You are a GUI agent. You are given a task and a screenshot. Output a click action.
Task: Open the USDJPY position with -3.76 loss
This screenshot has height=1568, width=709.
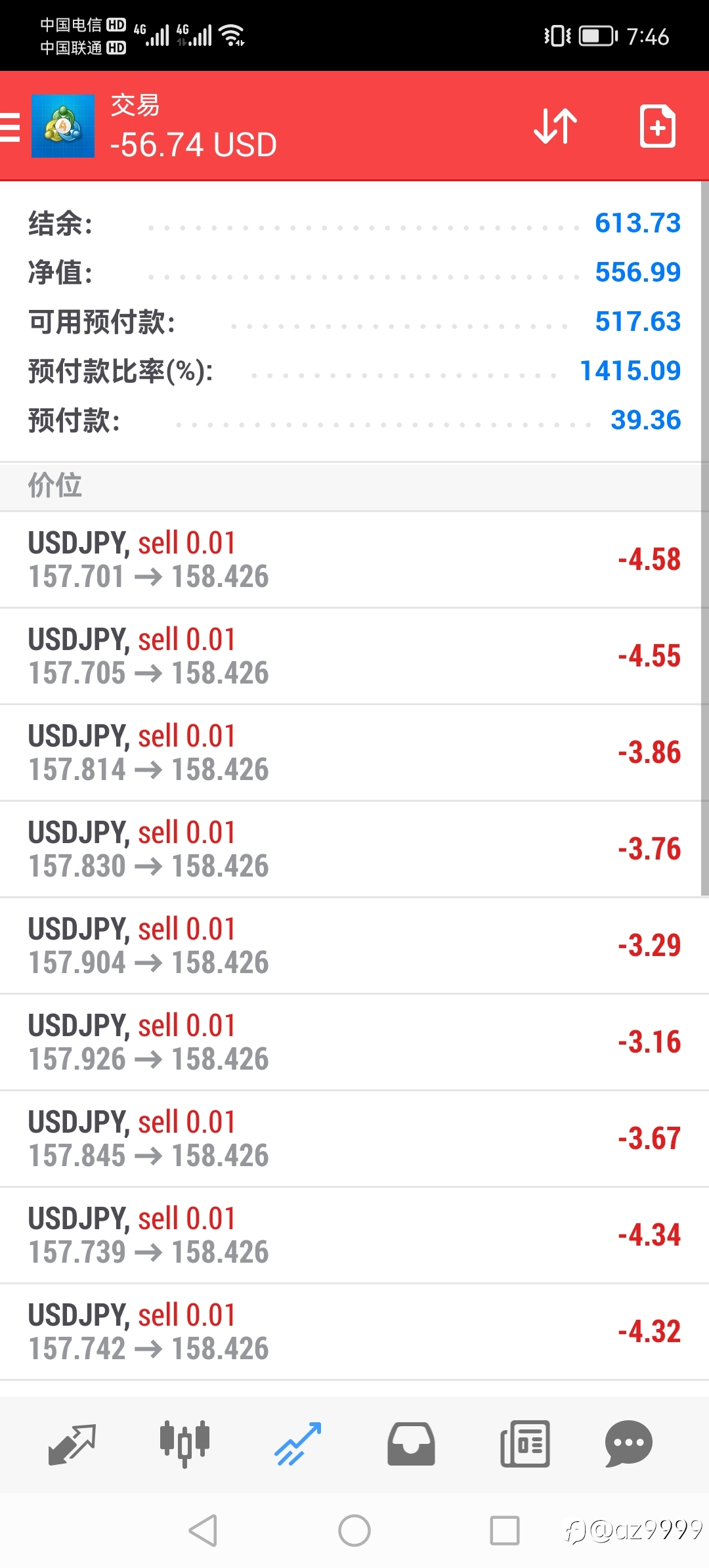(x=354, y=850)
